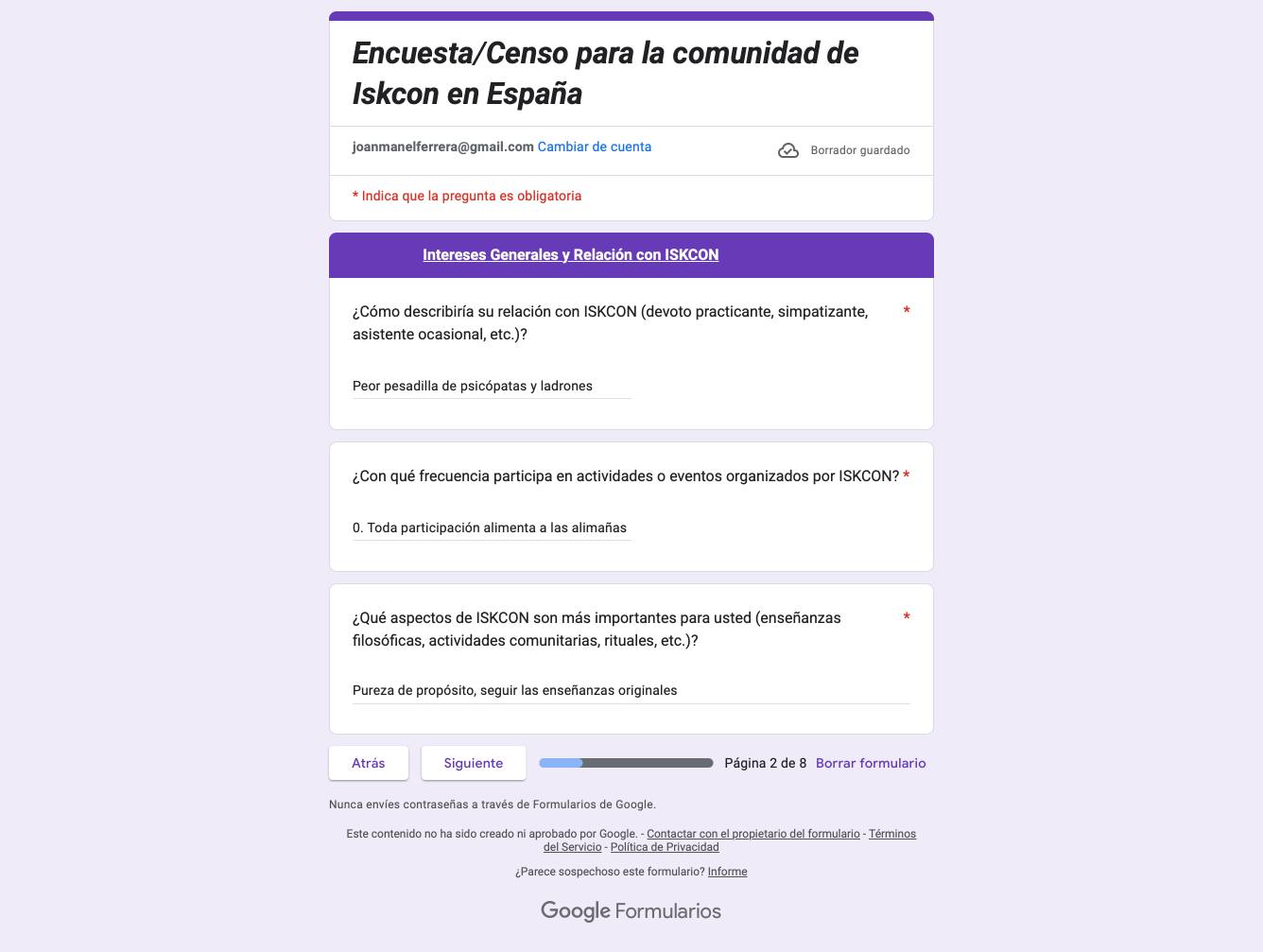Edit the answer about your relación con ISKCON

[x=492, y=386]
